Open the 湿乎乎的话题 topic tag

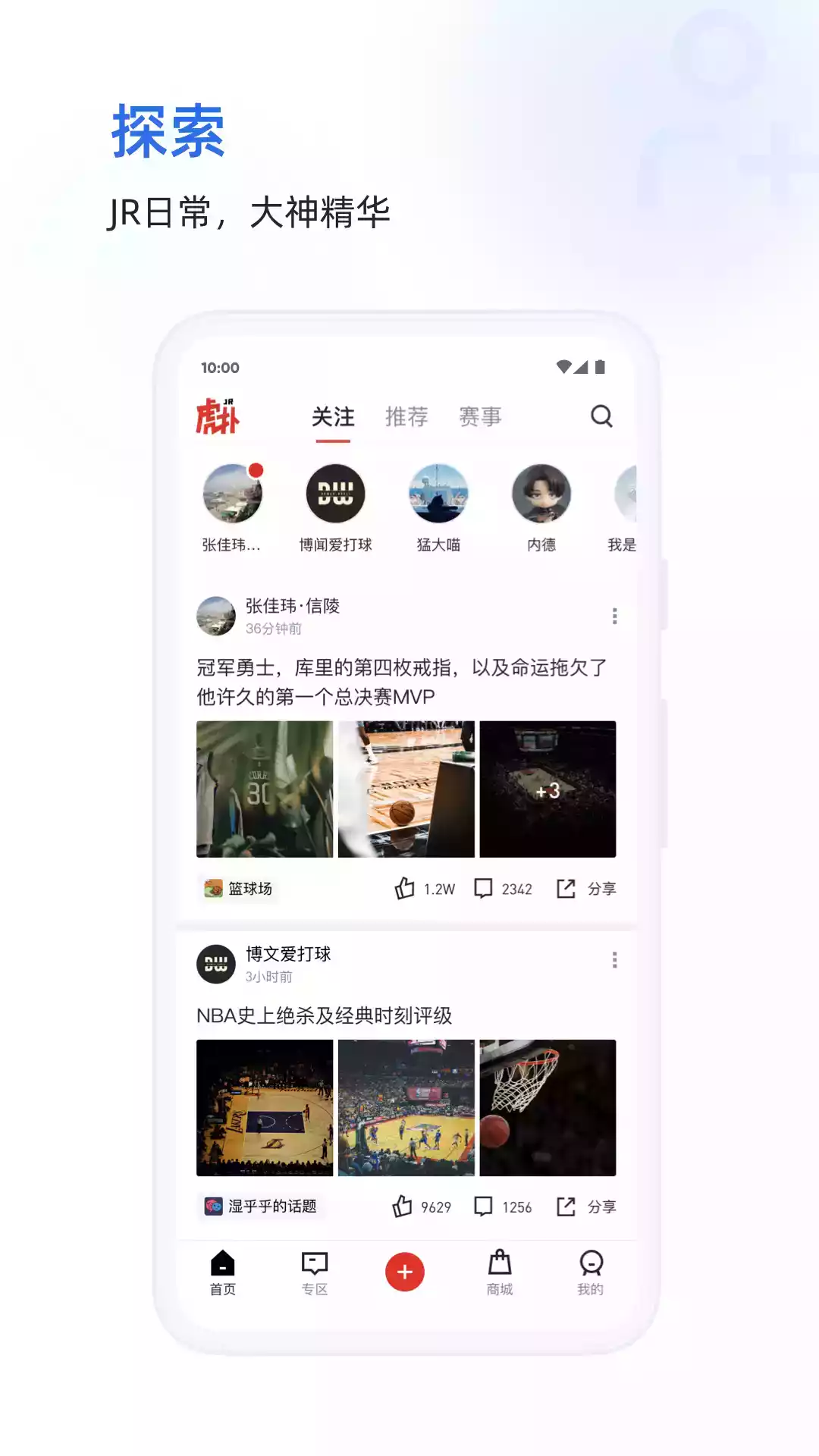coord(262,1206)
